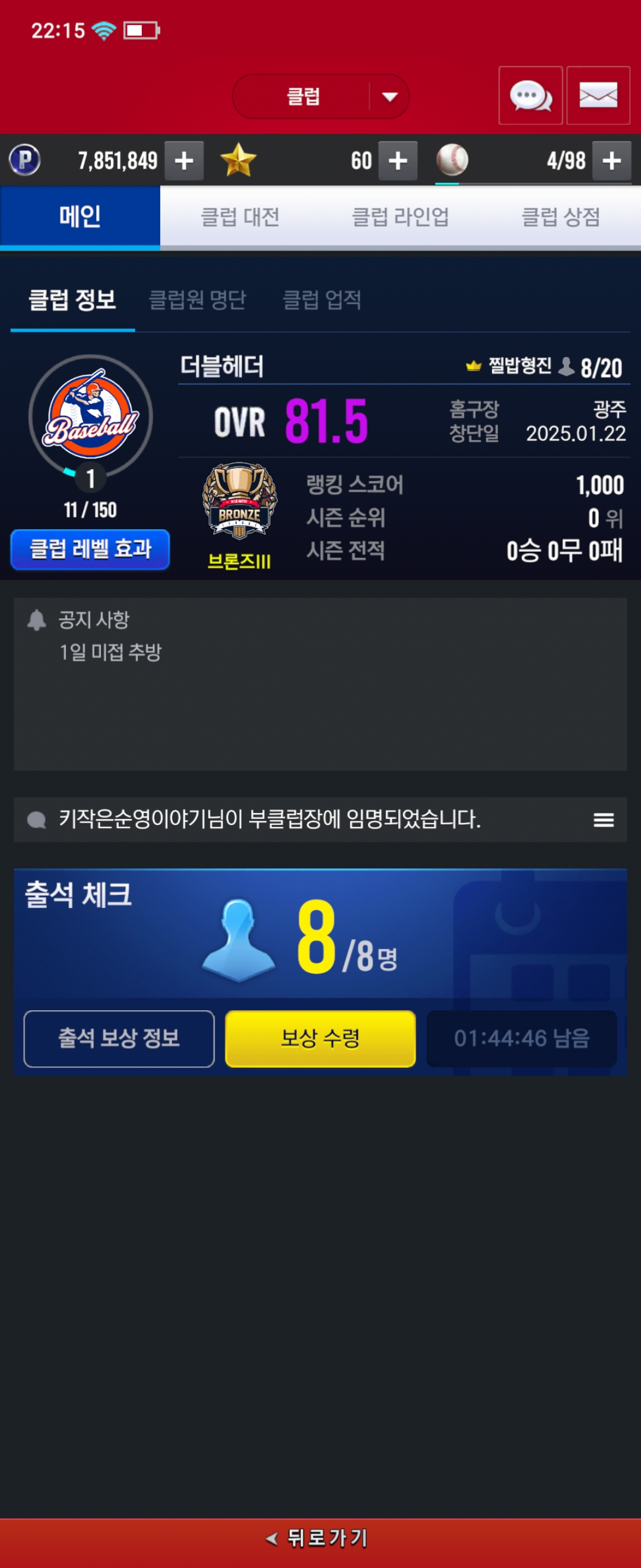
Task: Open the chat bubble icon
Action: [529, 96]
